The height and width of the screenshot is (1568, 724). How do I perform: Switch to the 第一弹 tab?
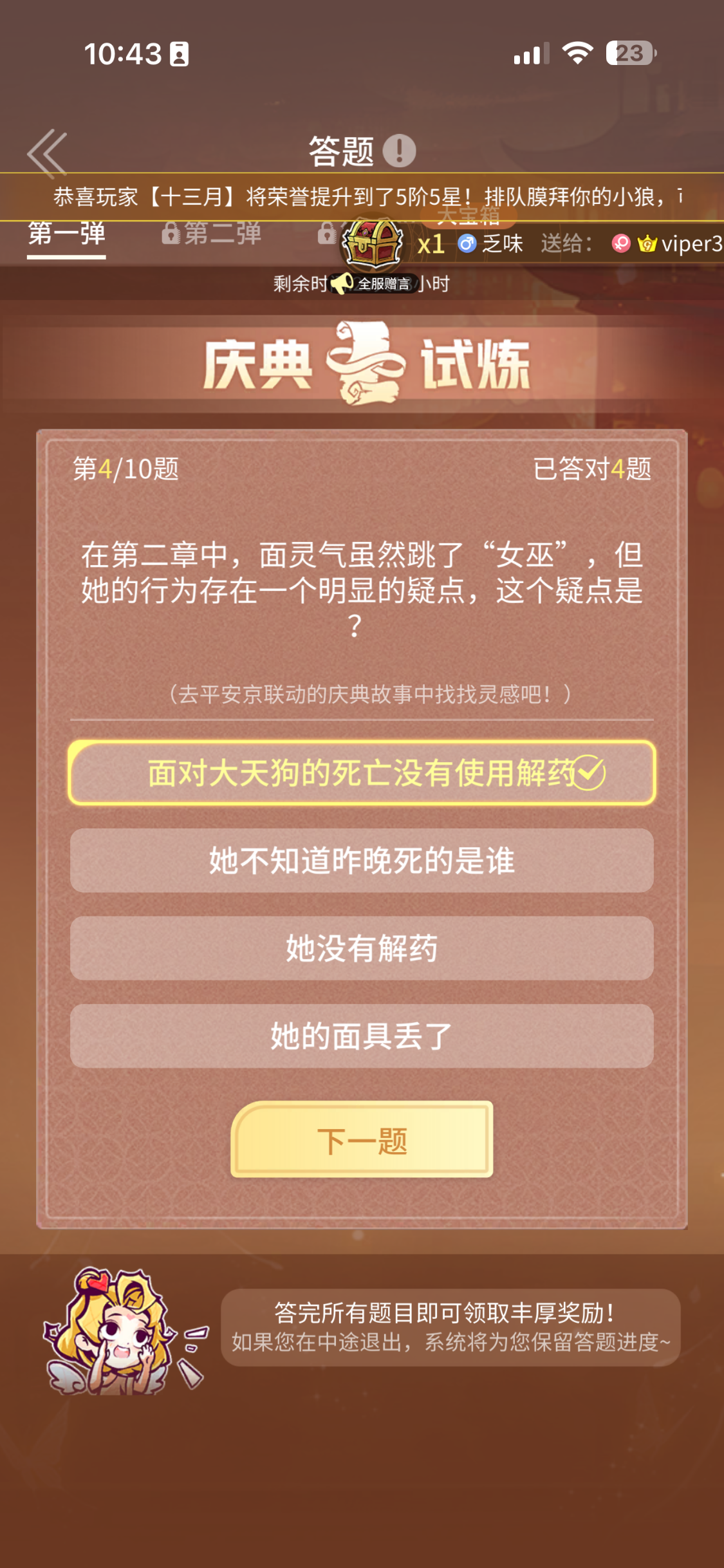click(65, 236)
